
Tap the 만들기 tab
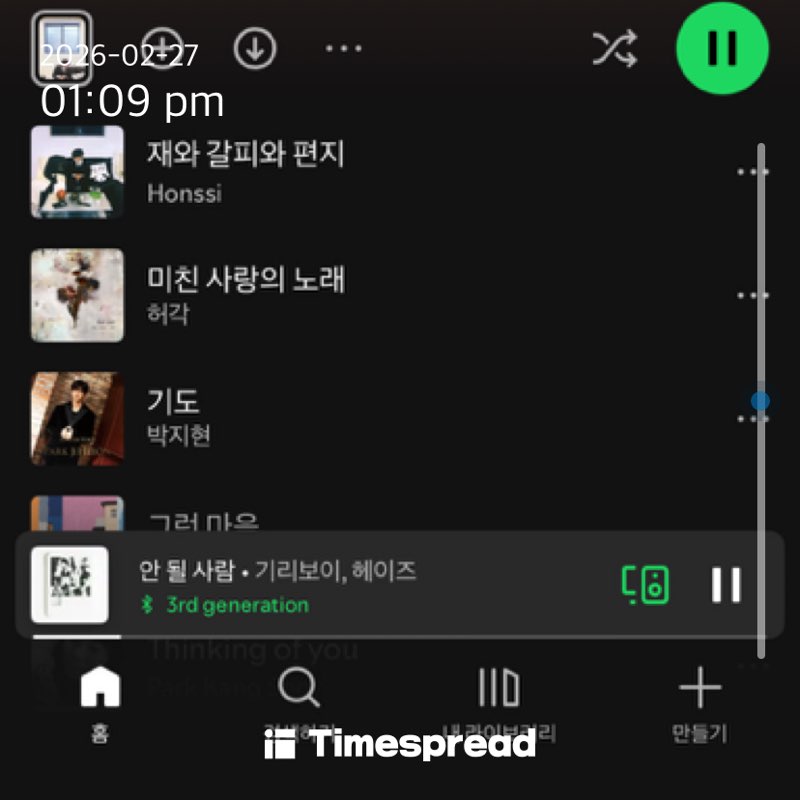[699, 703]
